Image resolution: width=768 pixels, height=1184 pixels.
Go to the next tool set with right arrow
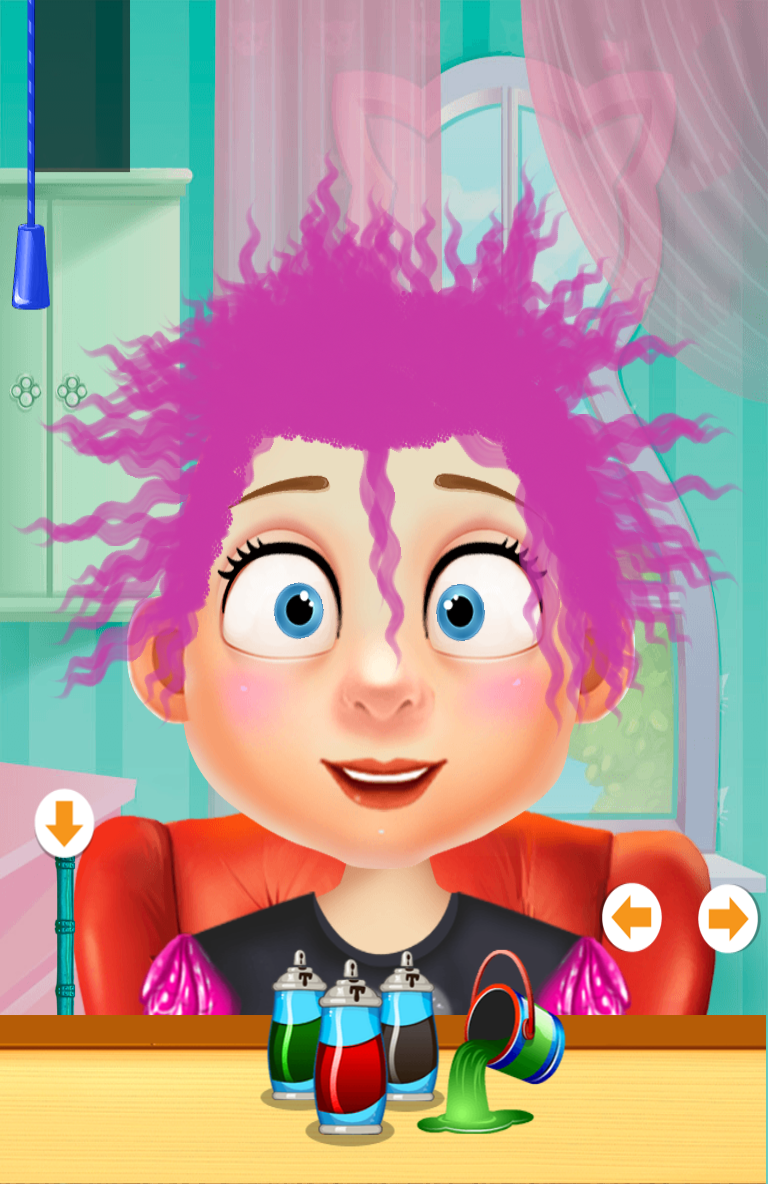tap(728, 918)
